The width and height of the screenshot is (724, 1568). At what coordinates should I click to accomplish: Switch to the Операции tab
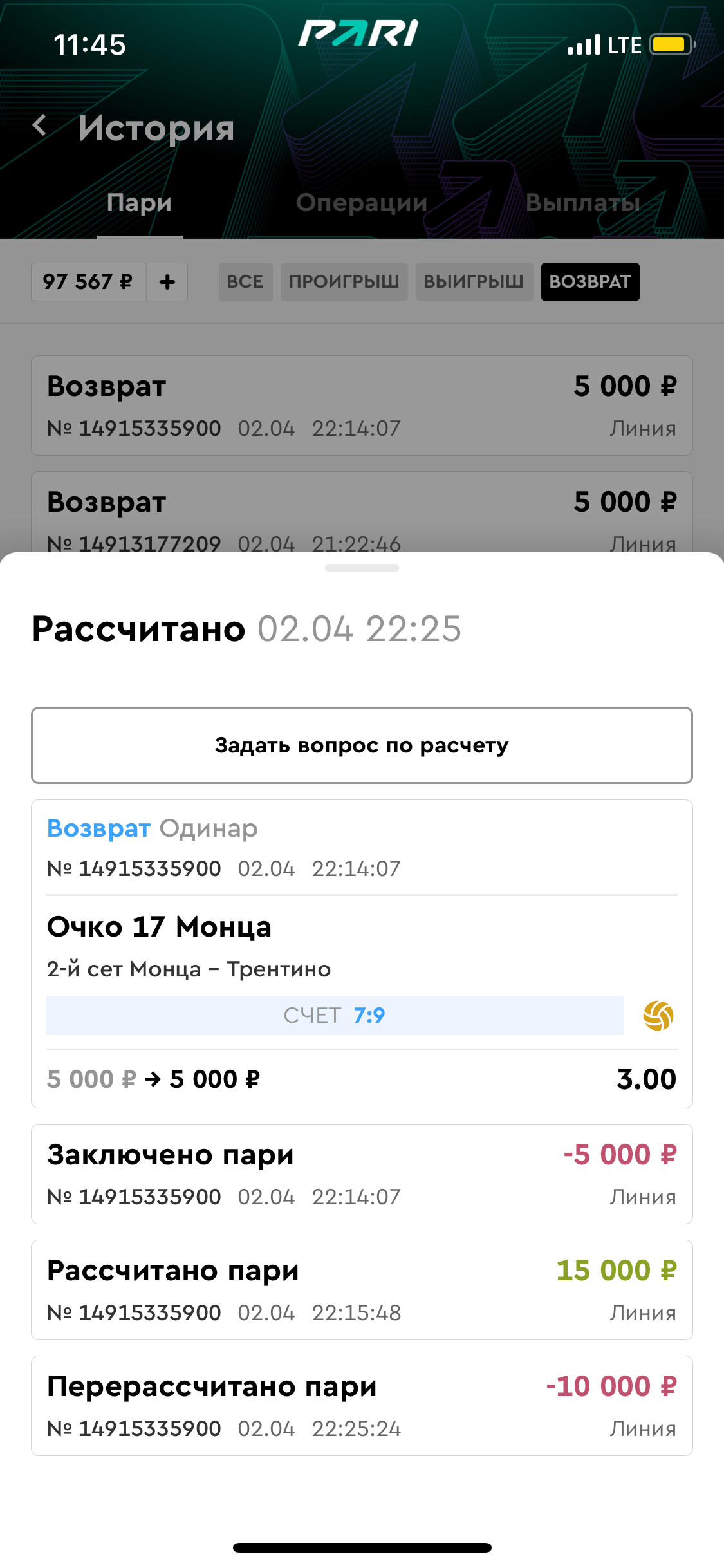[362, 203]
